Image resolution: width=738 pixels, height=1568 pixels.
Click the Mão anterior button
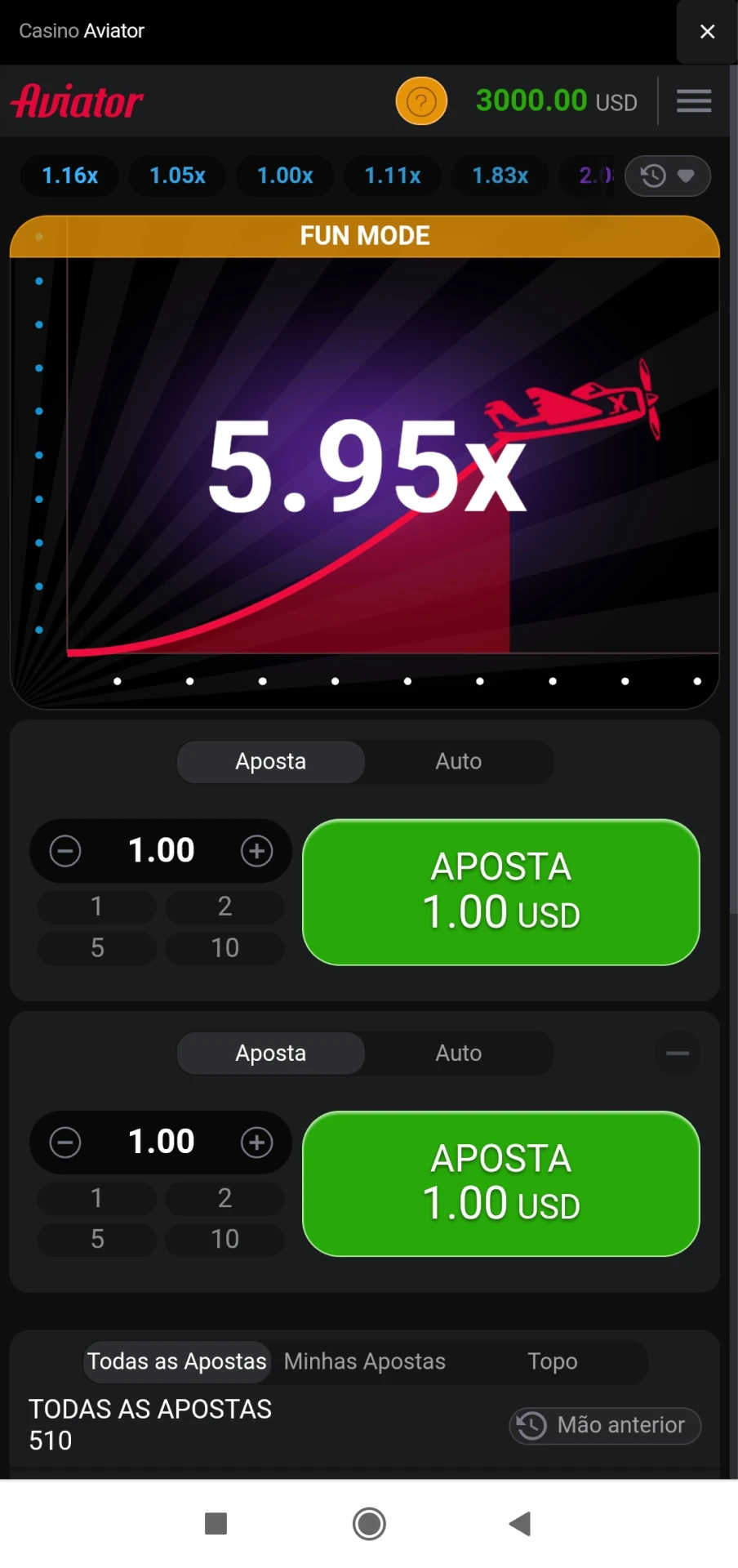pyautogui.click(x=604, y=1425)
